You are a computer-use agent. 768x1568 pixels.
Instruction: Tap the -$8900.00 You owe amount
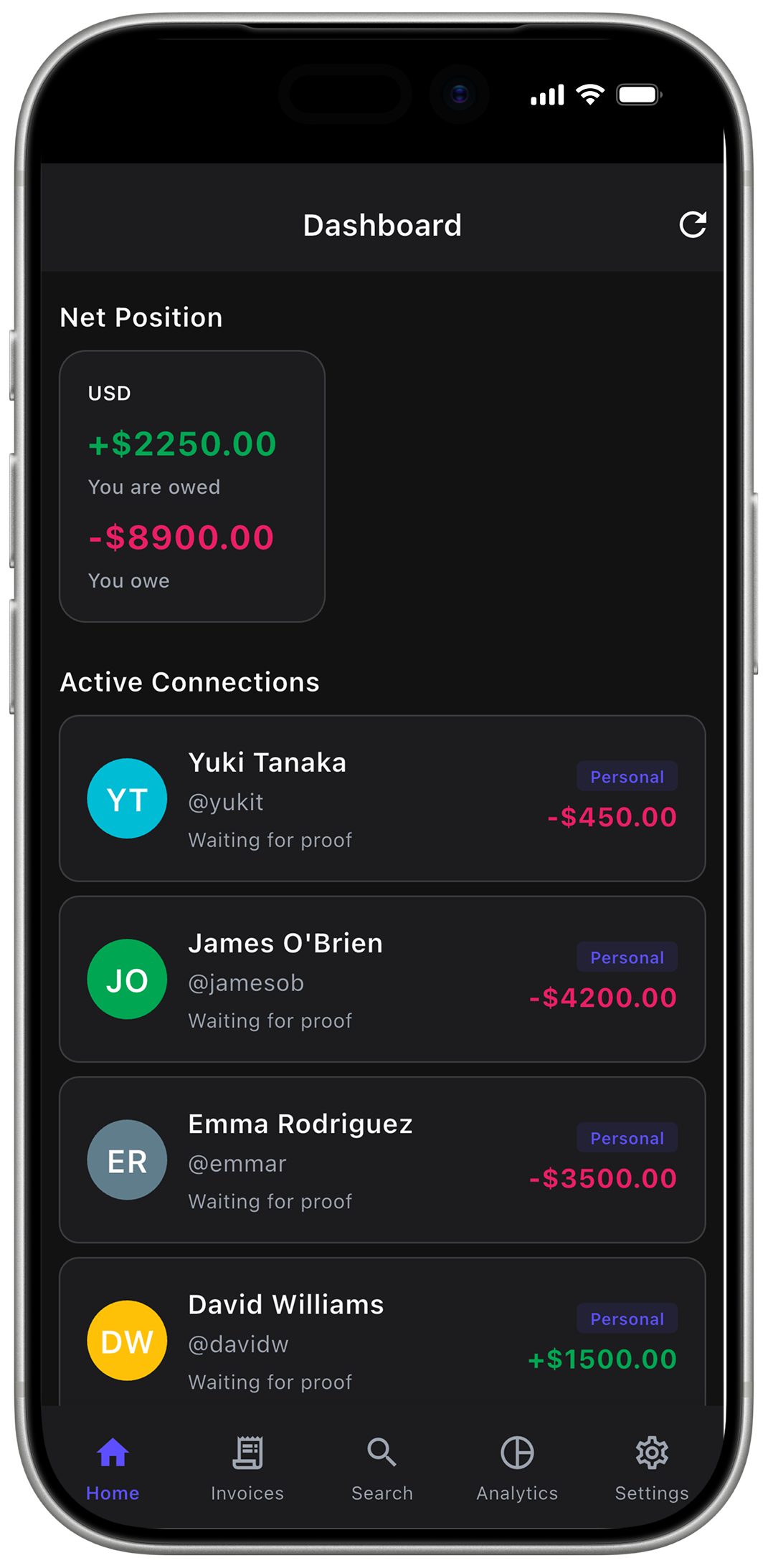181,537
